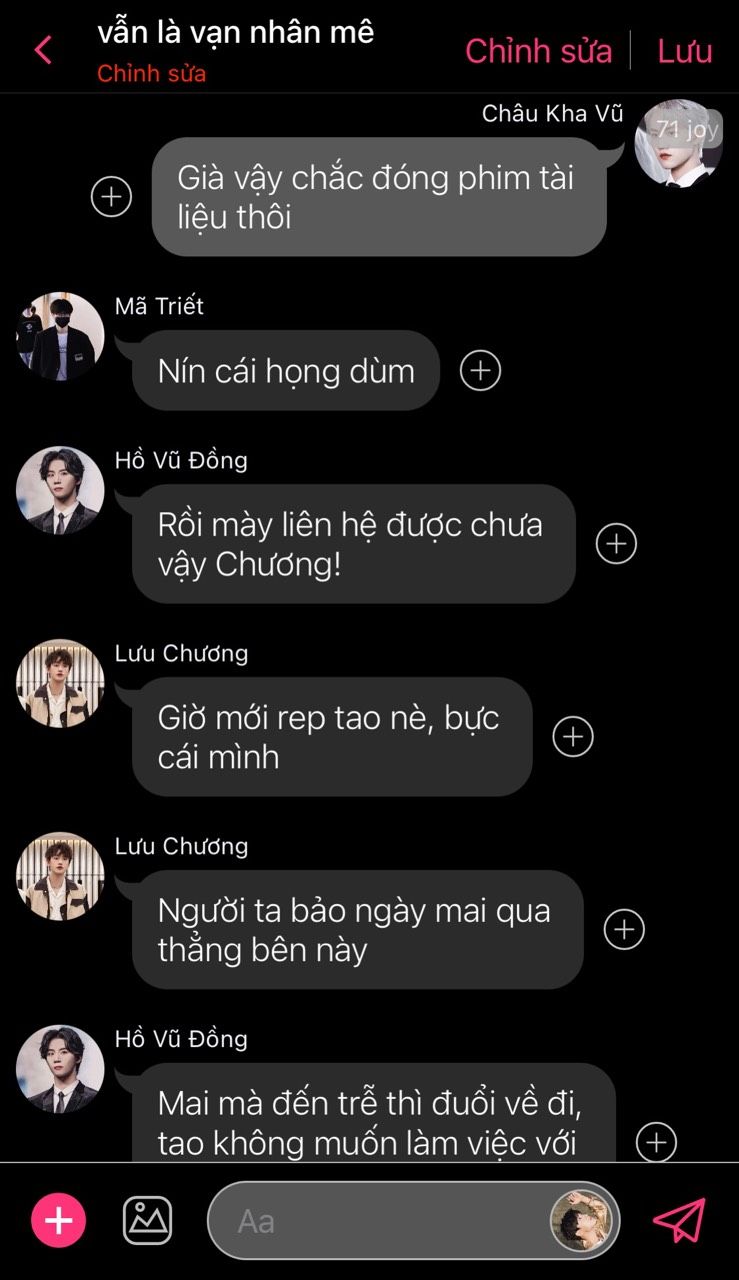The height and width of the screenshot is (1280, 739).
Task: Tap plus beside 'Già vậy chắc đóng phim'
Action: [111, 196]
